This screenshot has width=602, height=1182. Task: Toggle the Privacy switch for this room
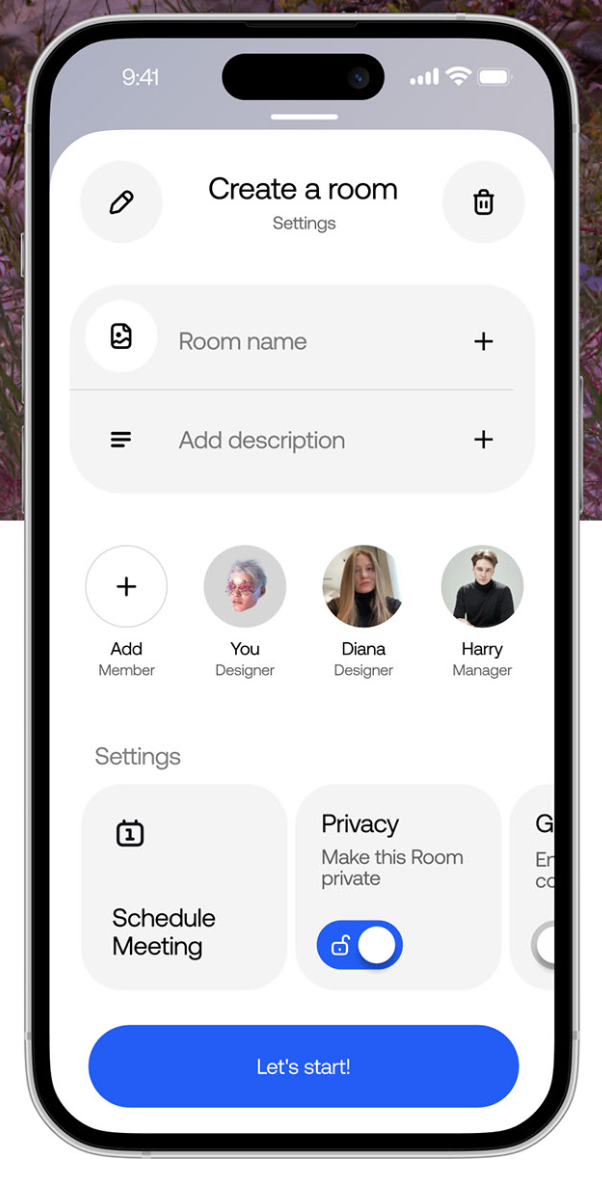(360, 945)
